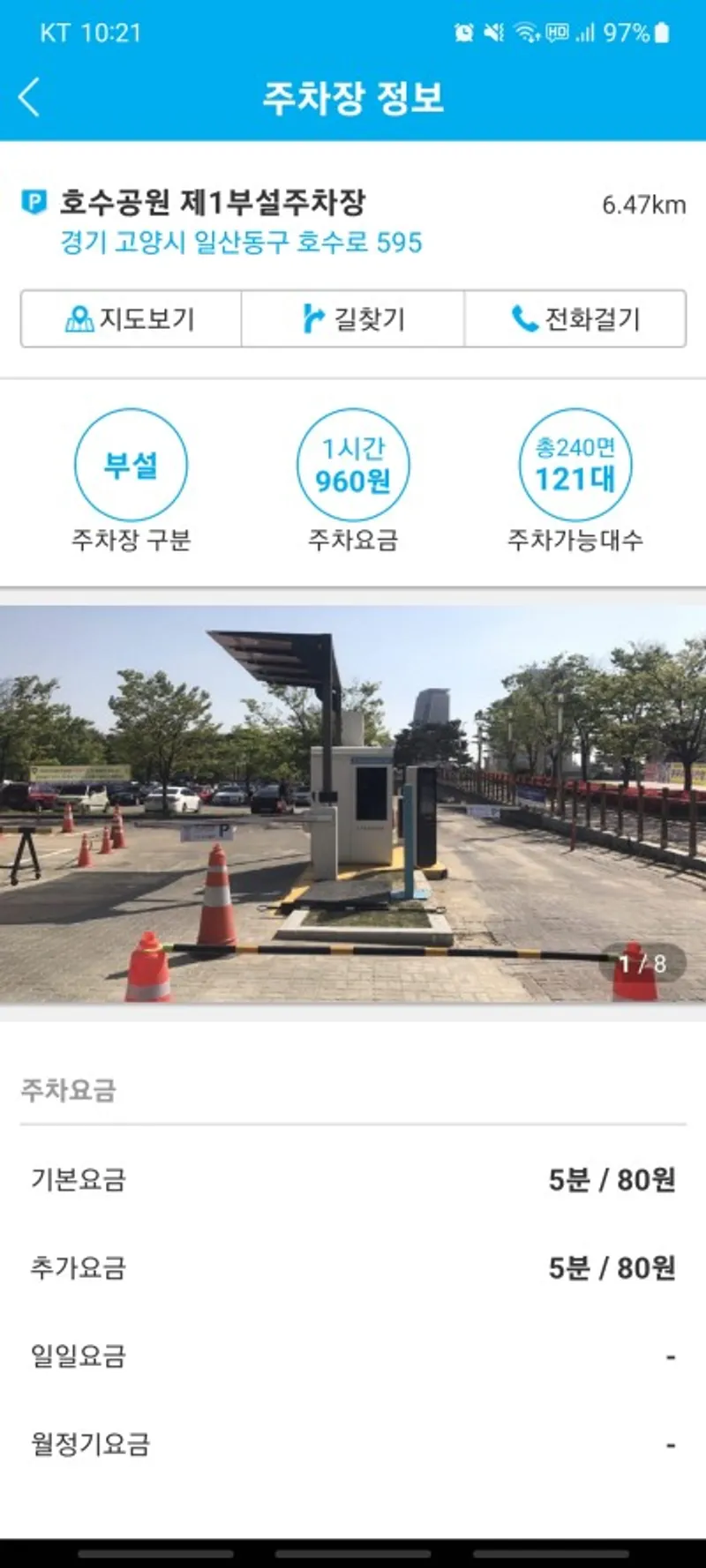Image resolution: width=706 pixels, height=1568 pixels.
Task: Open map view with 지도보기
Action: coord(131,318)
